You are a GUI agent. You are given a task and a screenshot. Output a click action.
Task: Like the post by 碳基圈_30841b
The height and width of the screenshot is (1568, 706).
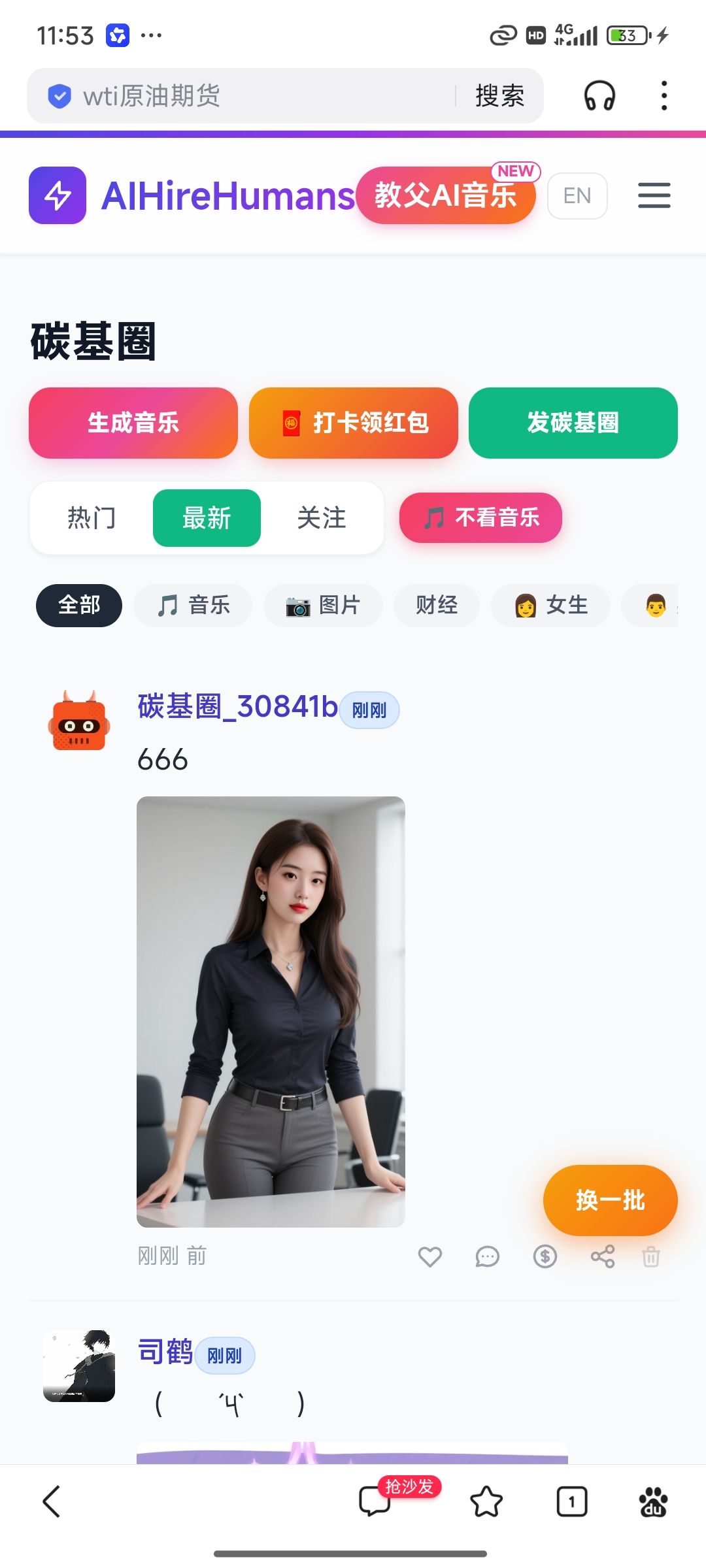429,1256
